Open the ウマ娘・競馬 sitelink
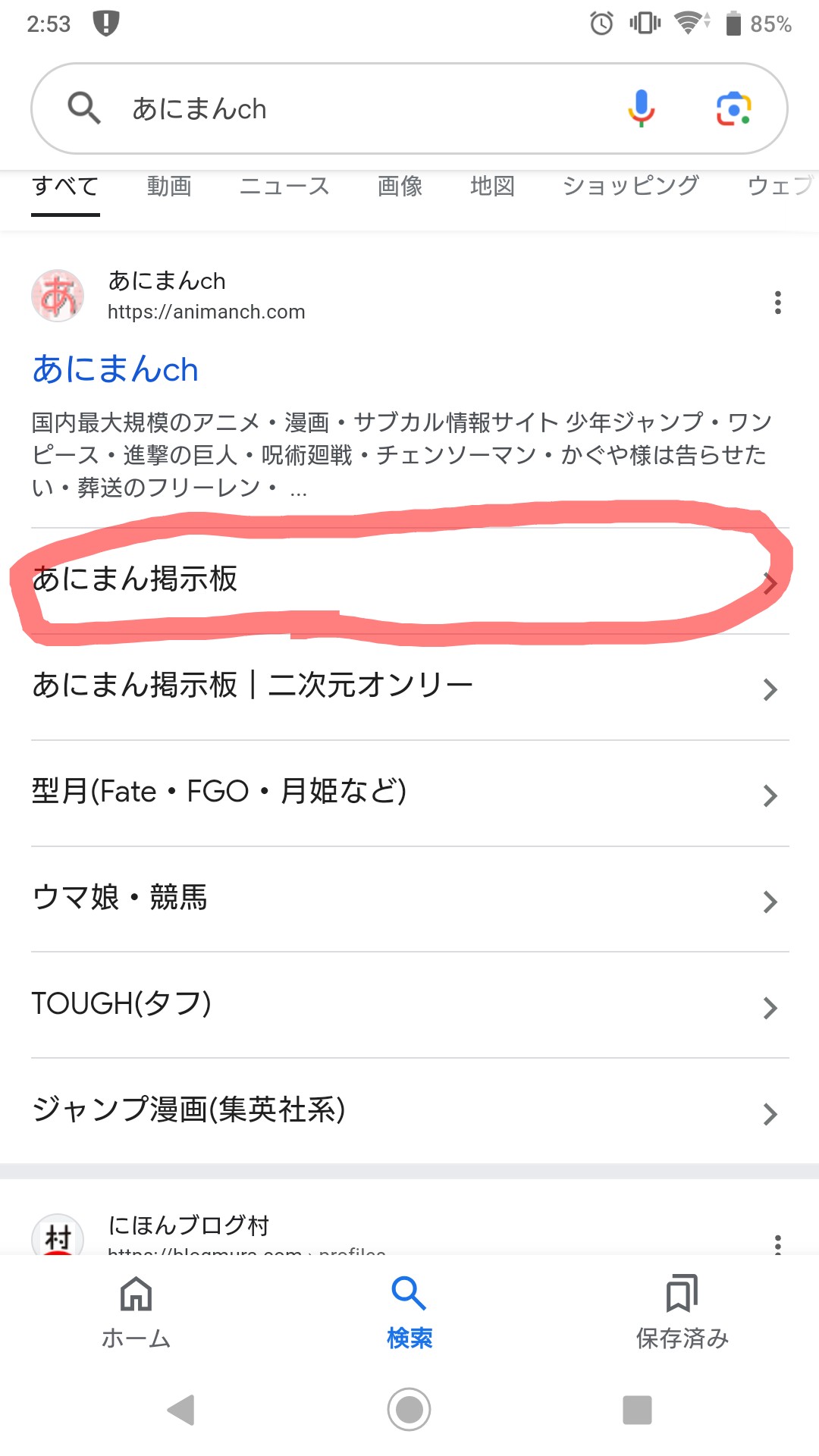The image size is (819, 1456). [409, 899]
